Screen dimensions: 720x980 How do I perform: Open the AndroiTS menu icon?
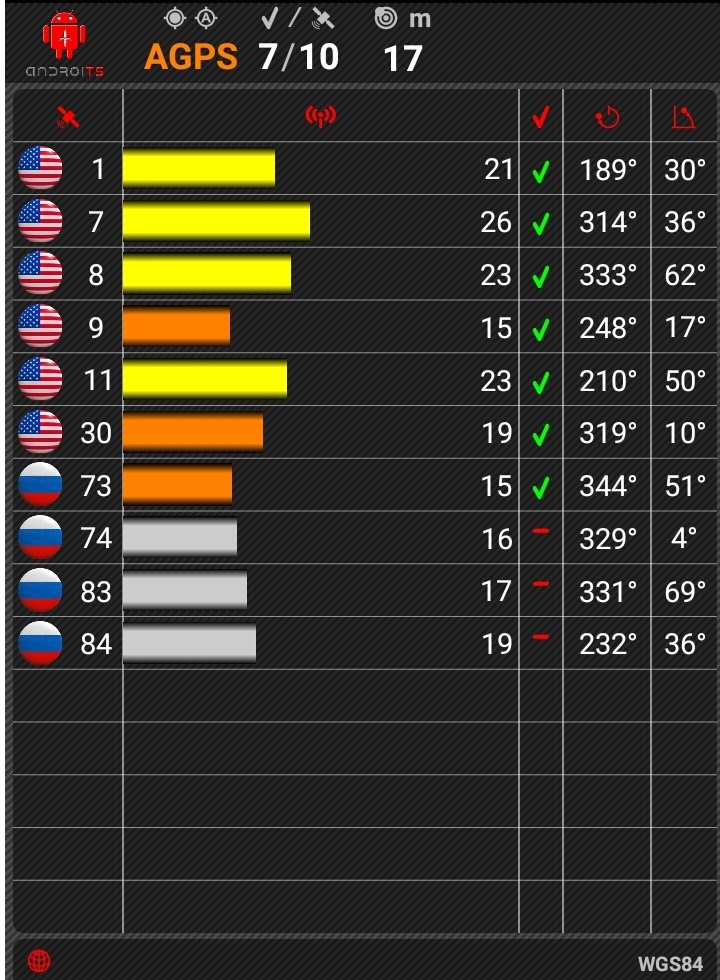pos(65,44)
